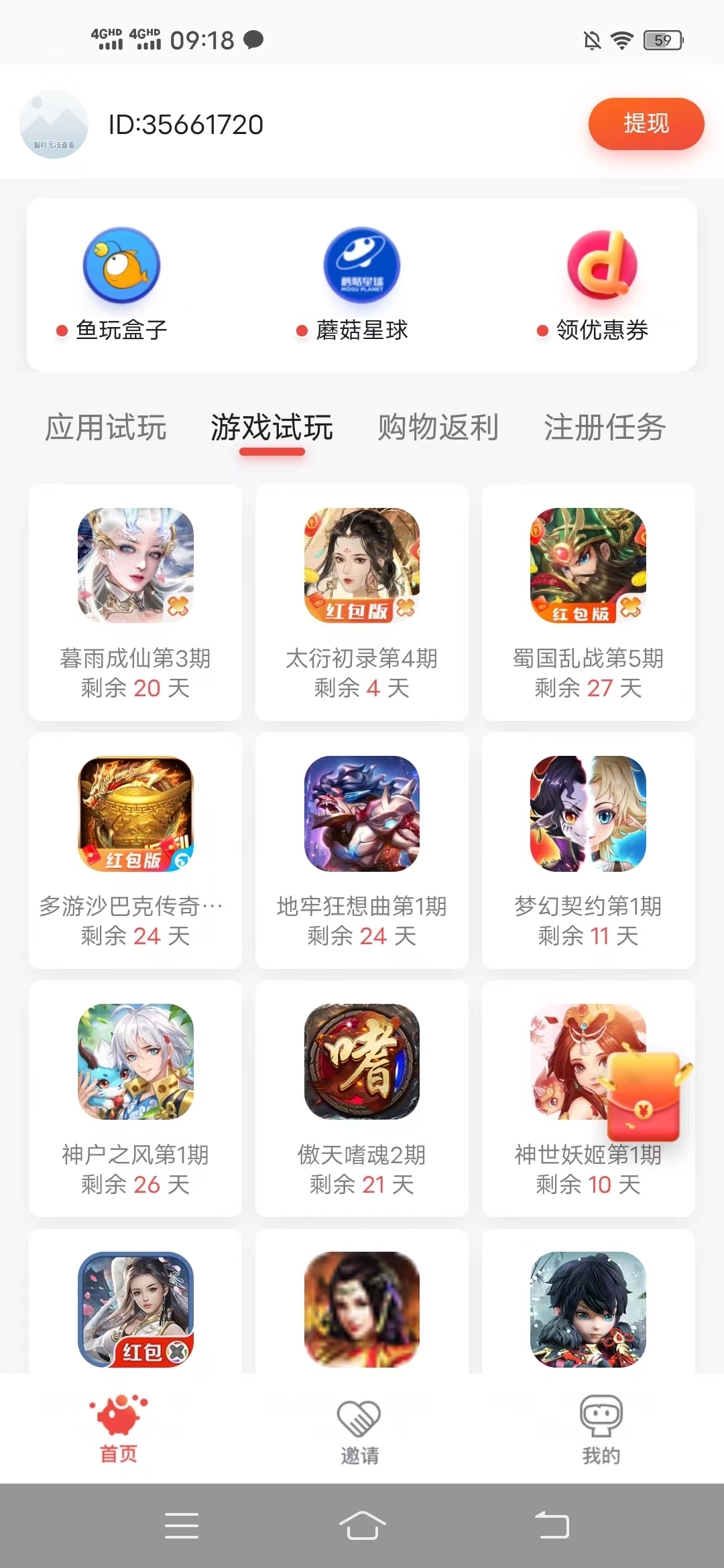Viewport: 724px width, 1568px height.
Task: Open the 暮雨成仙第3期 game card
Action: (x=135, y=602)
